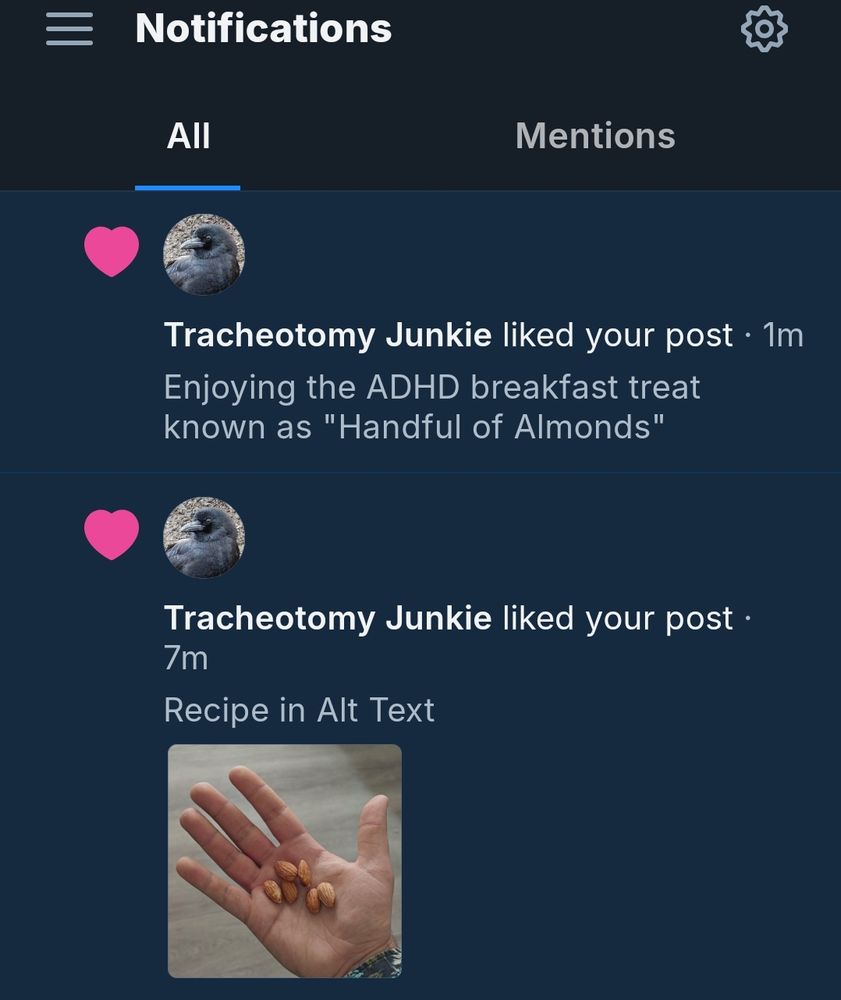Select the Notifications page title
Image resolution: width=841 pixels, height=1000 pixels.
(x=264, y=28)
